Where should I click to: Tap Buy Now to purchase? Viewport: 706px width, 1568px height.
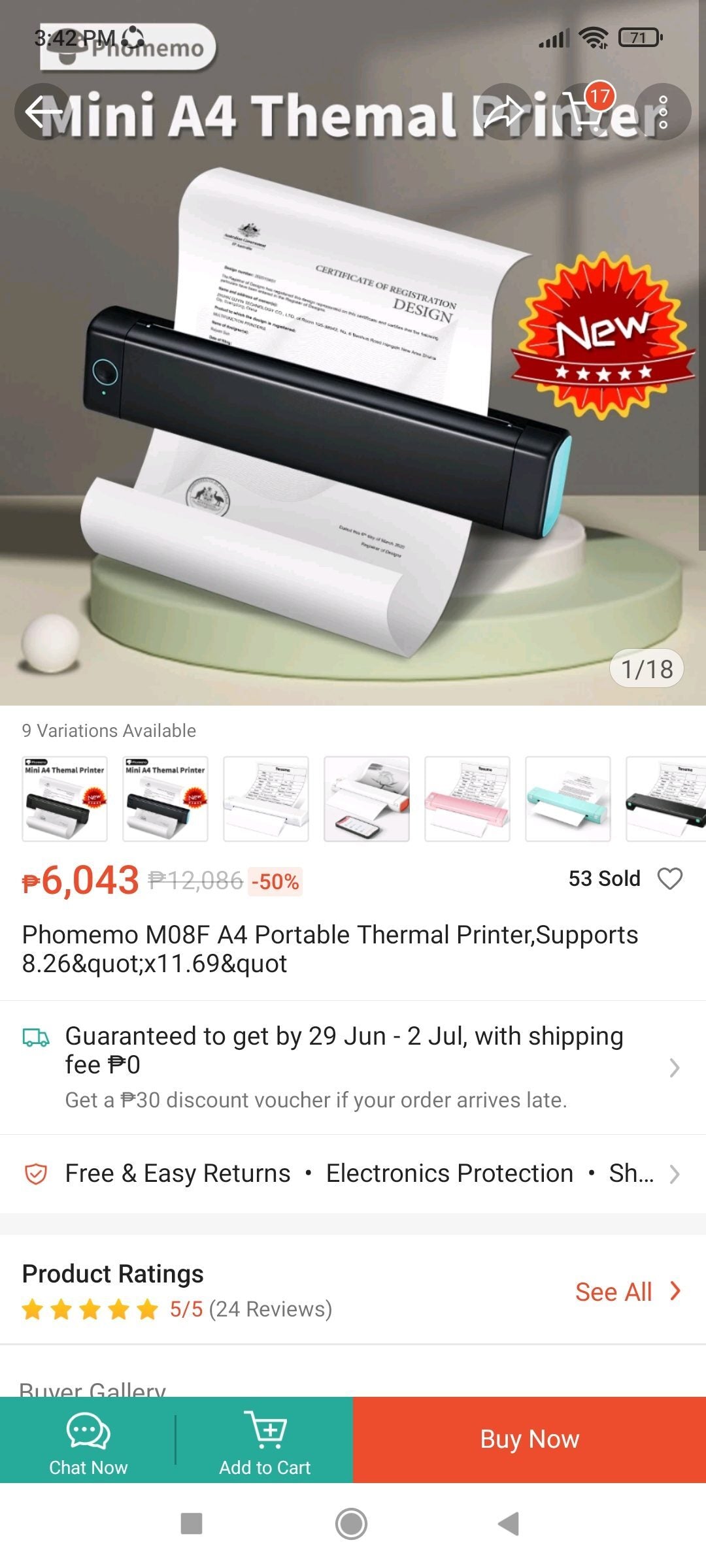[x=529, y=1440]
